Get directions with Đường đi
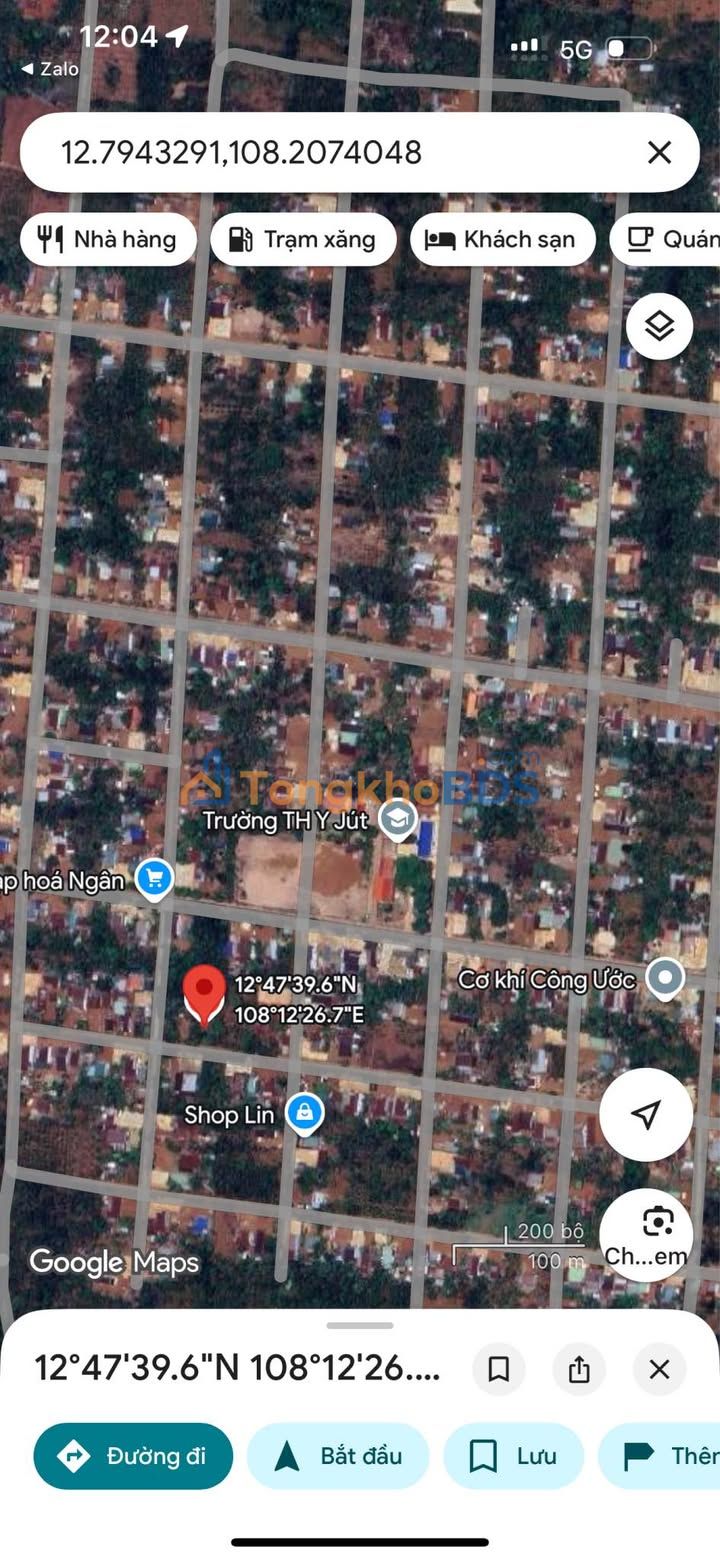This screenshot has height=1560, width=720. tap(133, 1456)
